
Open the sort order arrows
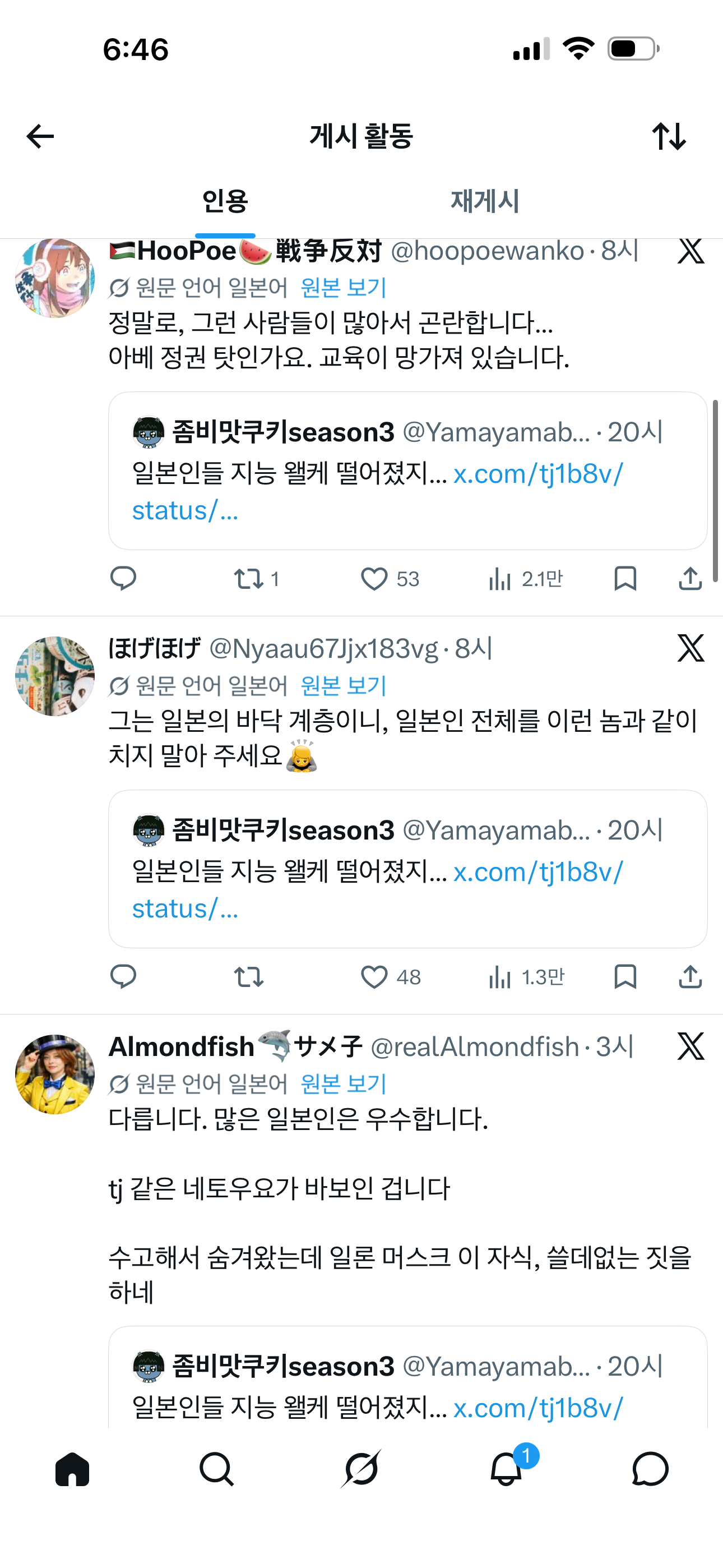[669, 136]
